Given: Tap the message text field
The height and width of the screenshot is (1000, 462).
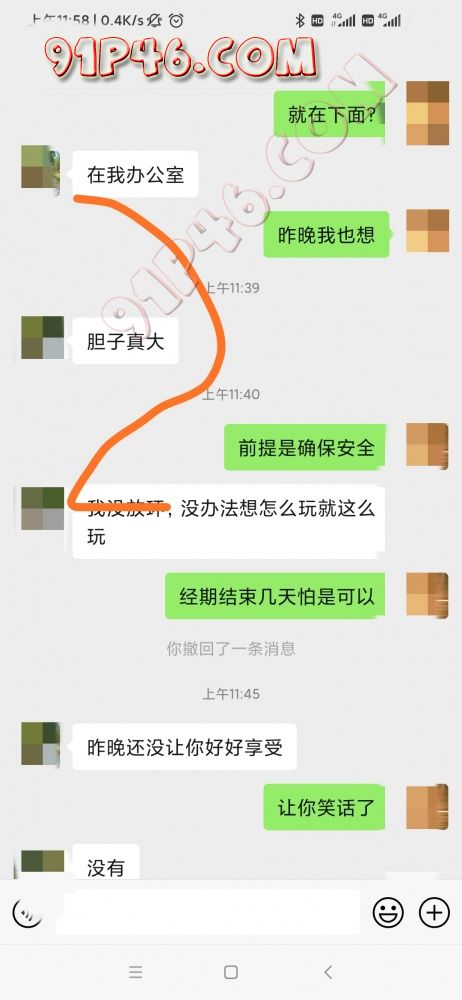Looking at the screenshot, I should coord(208,912).
